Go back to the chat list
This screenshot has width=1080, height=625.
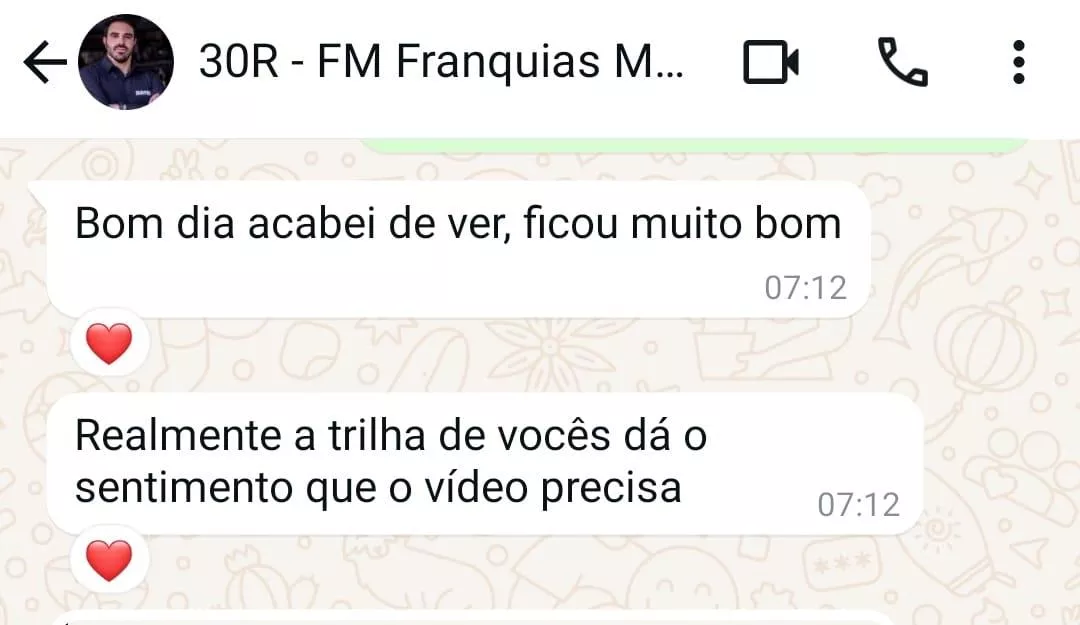[x=44, y=63]
